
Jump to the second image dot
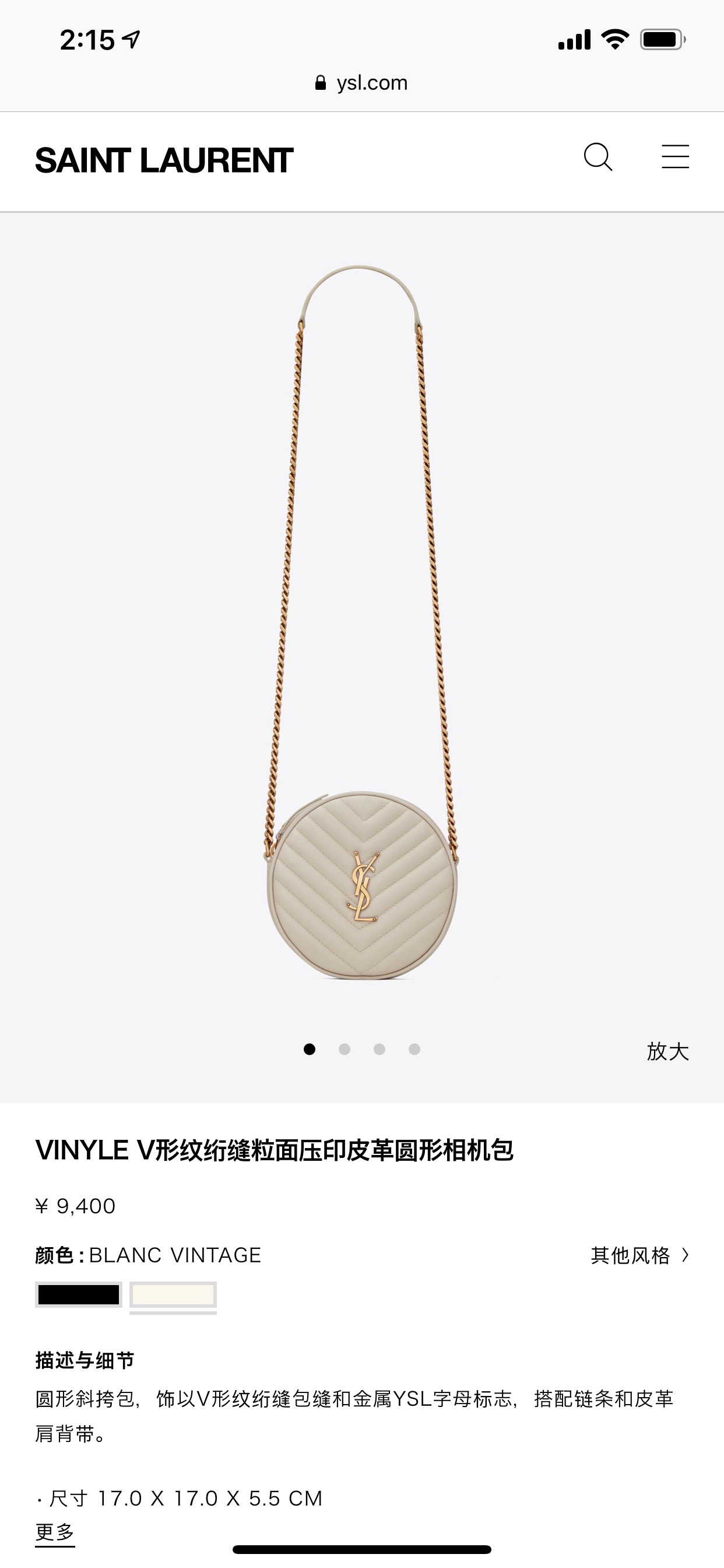(x=345, y=1049)
